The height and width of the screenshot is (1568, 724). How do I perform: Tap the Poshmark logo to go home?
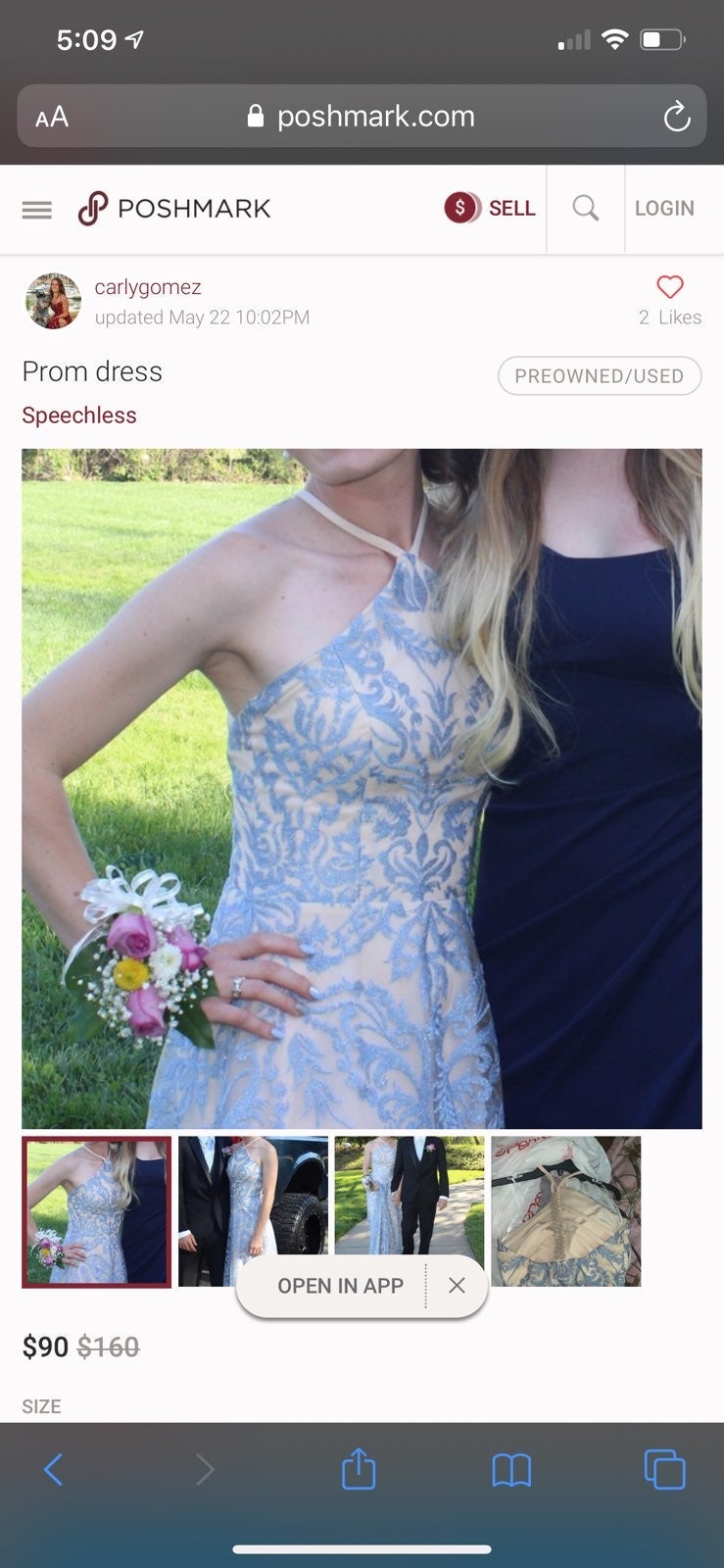click(x=174, y=209)
